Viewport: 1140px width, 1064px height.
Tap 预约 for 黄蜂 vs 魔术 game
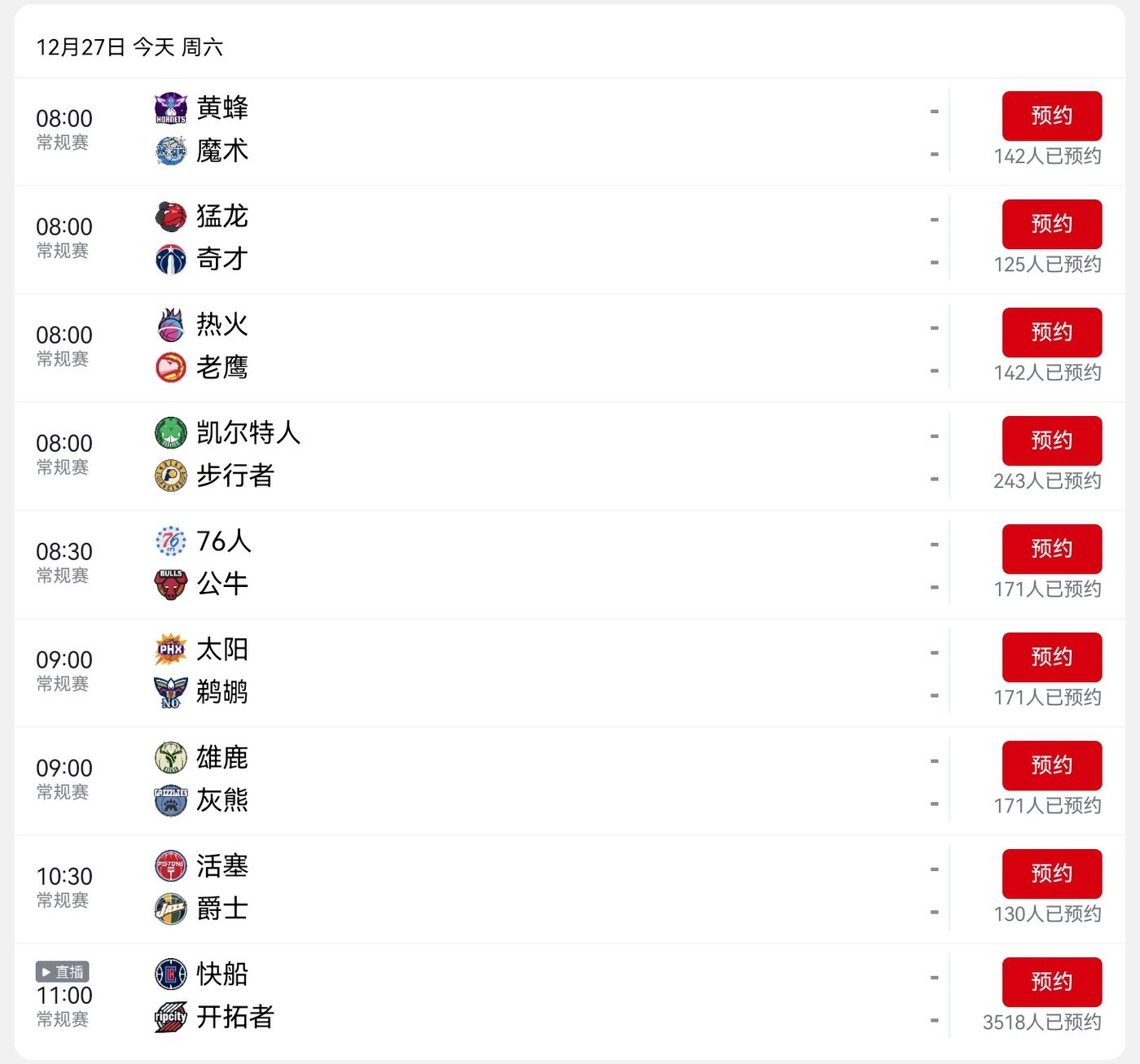[x=1051, y=116]
